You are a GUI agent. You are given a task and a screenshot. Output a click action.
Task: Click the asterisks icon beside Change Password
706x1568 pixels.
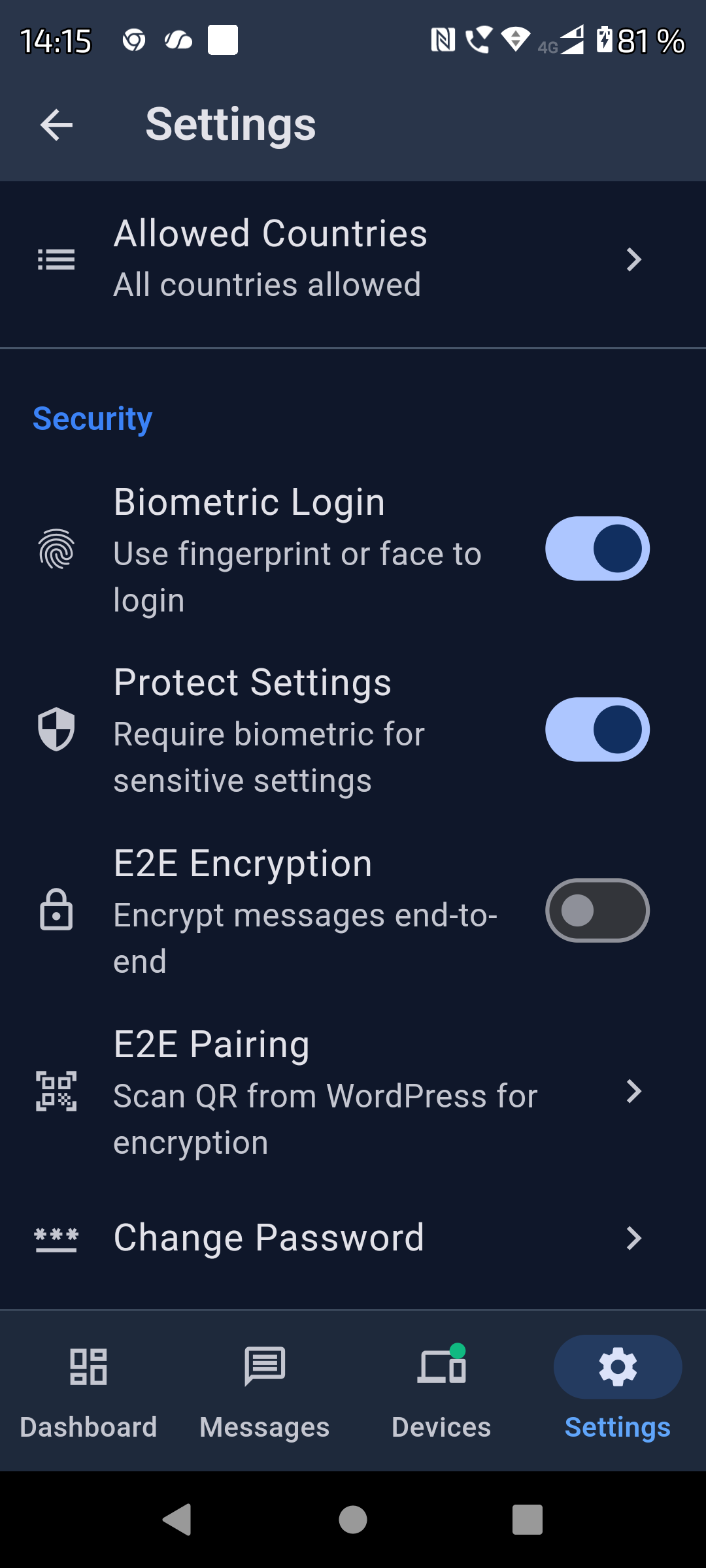click(x=57, y=1237)
